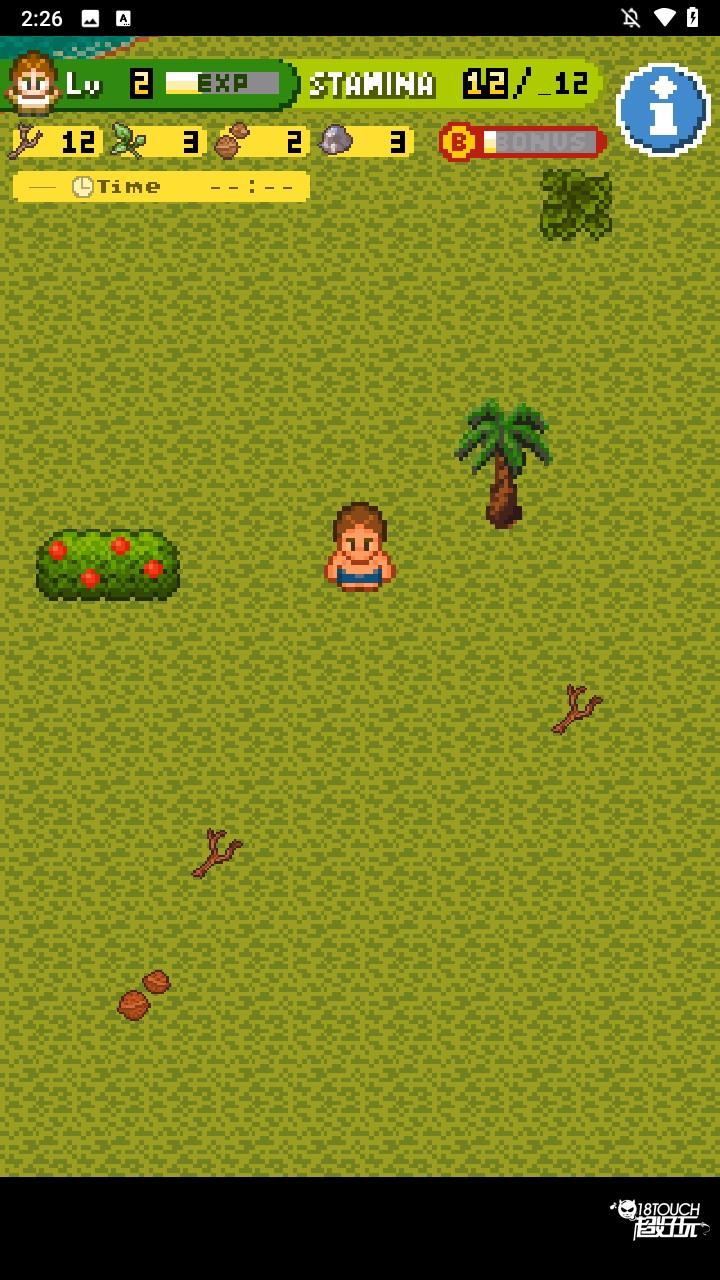
Task: Gather the coconuts on the ground
Action: pyautogui.click(x=143, y=995)
